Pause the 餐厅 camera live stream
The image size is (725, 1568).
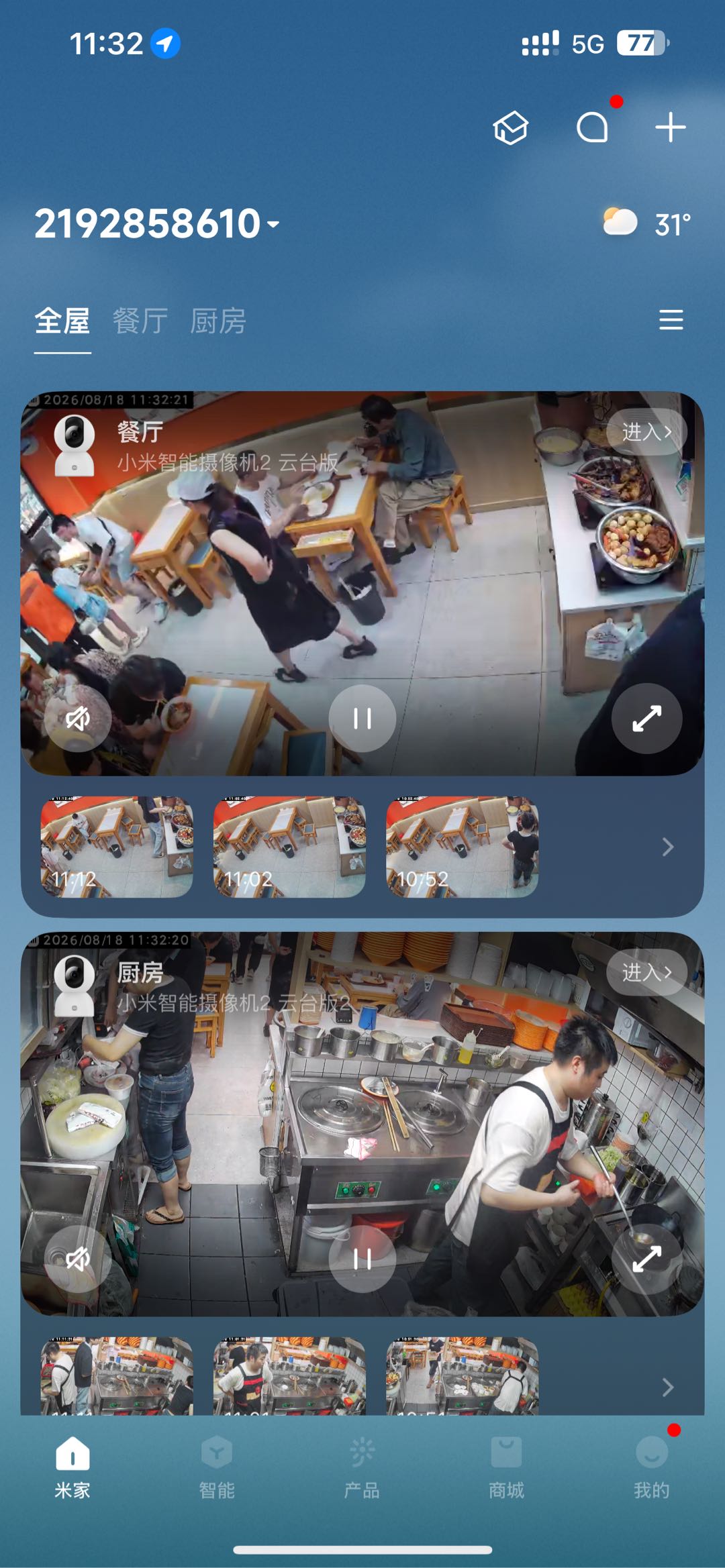[362, 719]
